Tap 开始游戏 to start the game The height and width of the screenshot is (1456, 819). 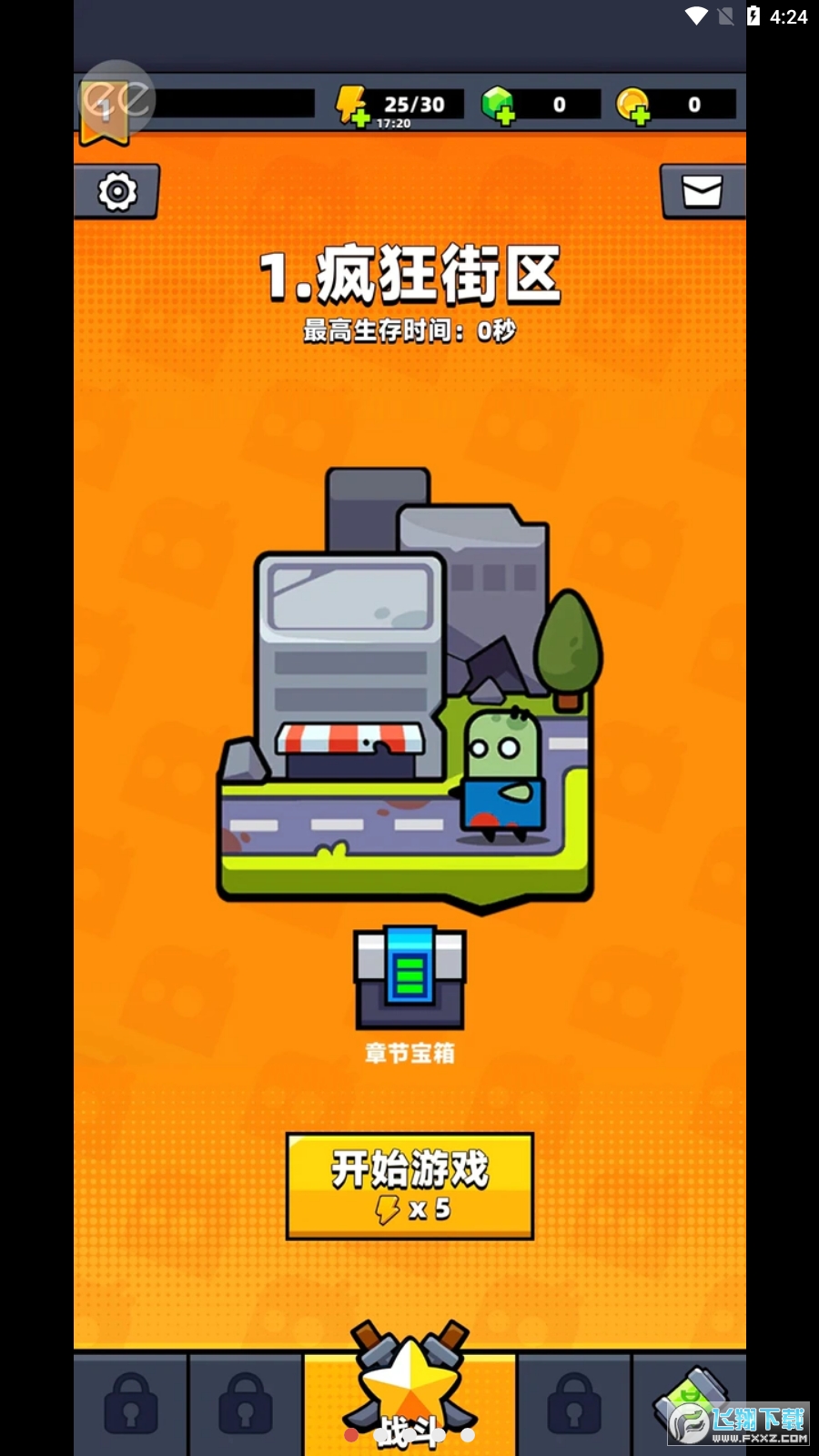click(409, 1186)
